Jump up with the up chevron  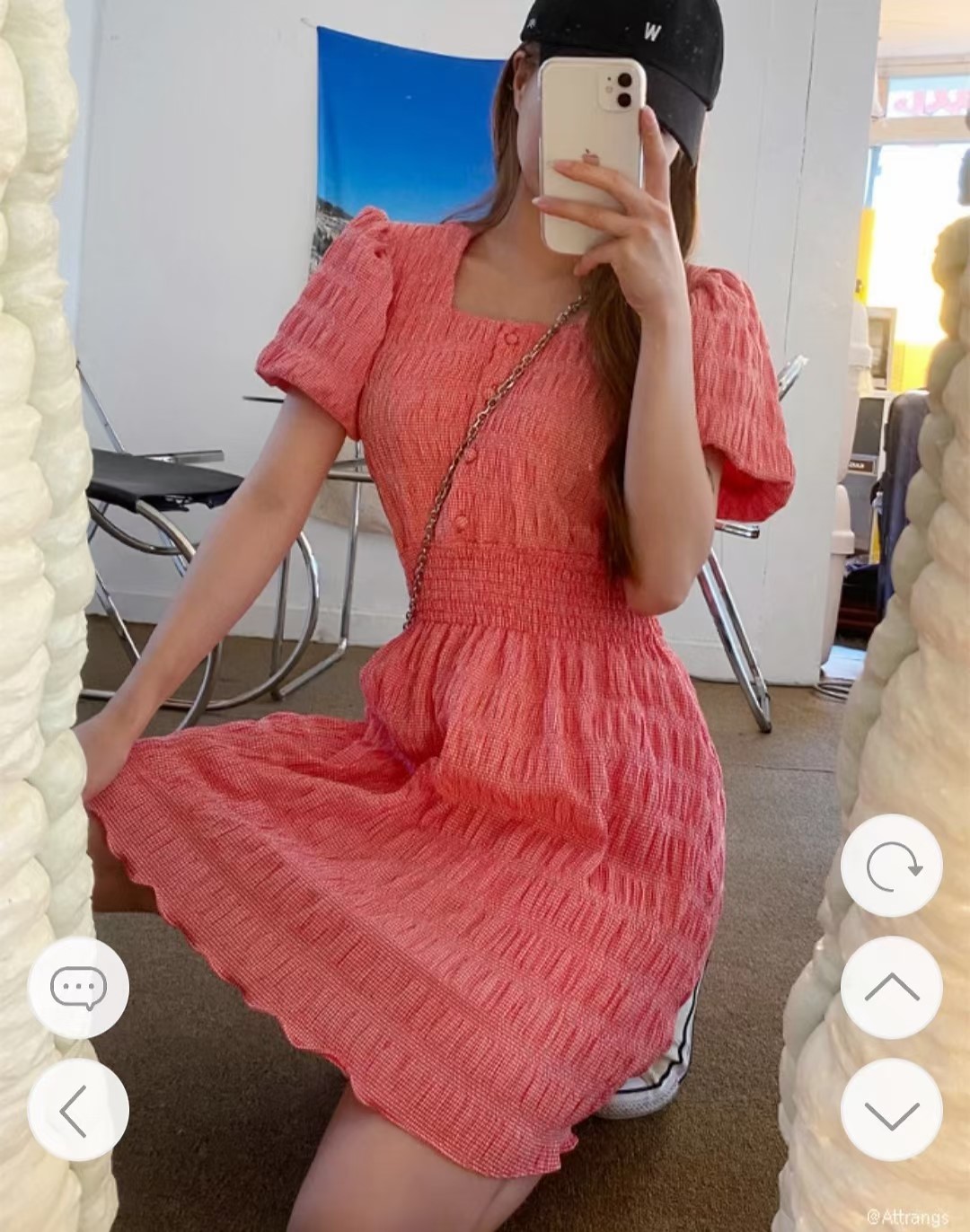(892, 988)
